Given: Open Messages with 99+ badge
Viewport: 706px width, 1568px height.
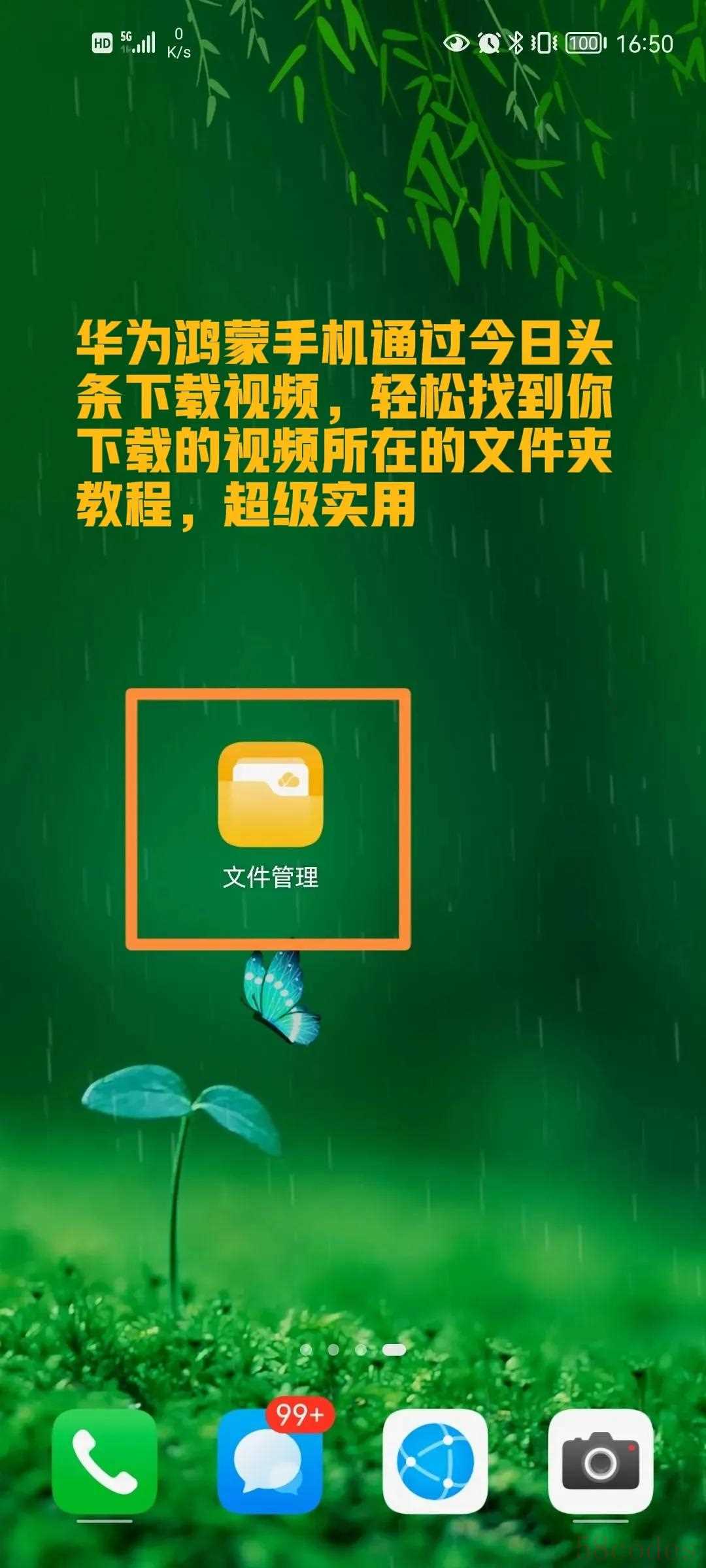Looking at the screenshot, I should click(270, 1462).
